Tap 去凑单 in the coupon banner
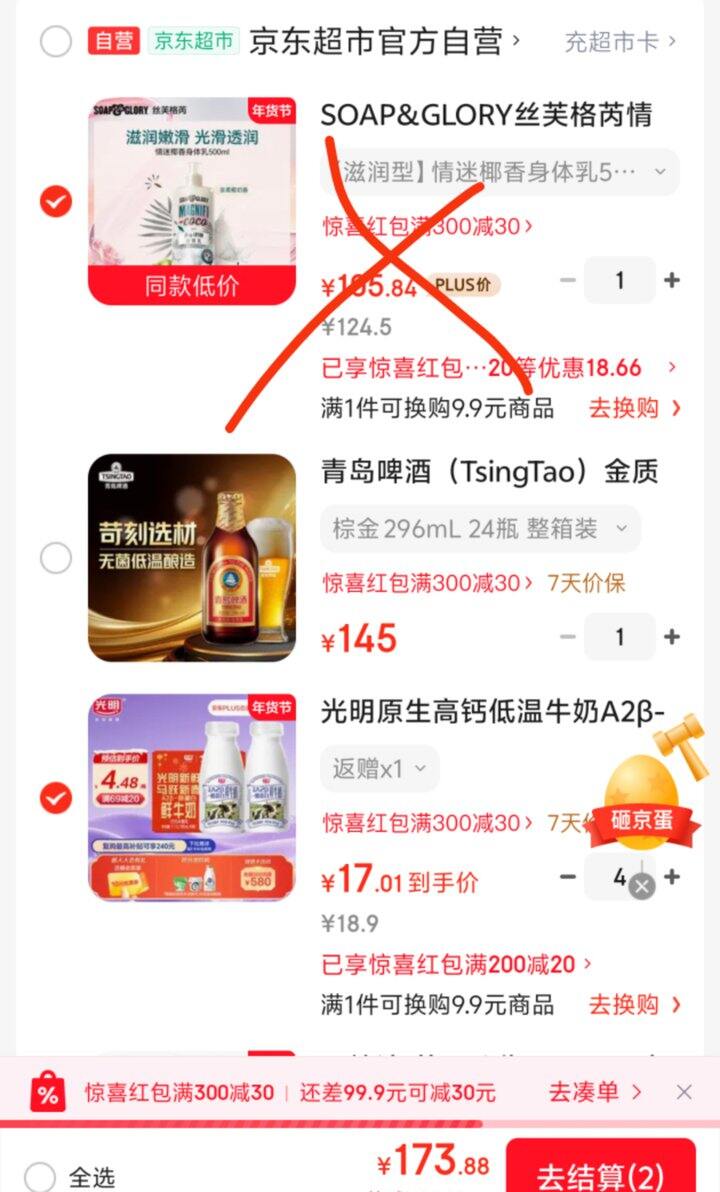720x1192 pixels. pyautogui.click(x=594, y=1092)
